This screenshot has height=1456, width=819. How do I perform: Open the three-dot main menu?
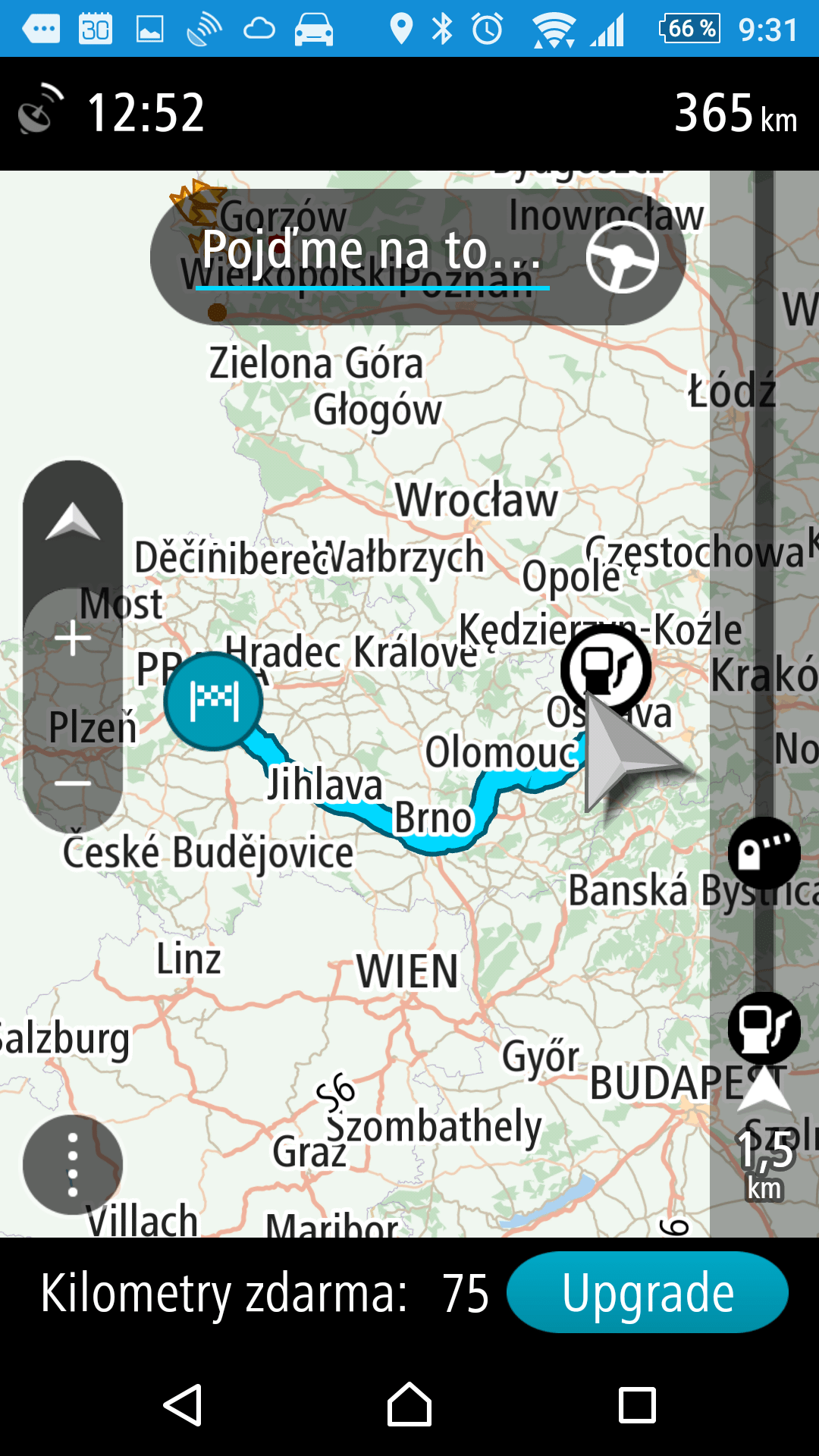[73, 1165]
